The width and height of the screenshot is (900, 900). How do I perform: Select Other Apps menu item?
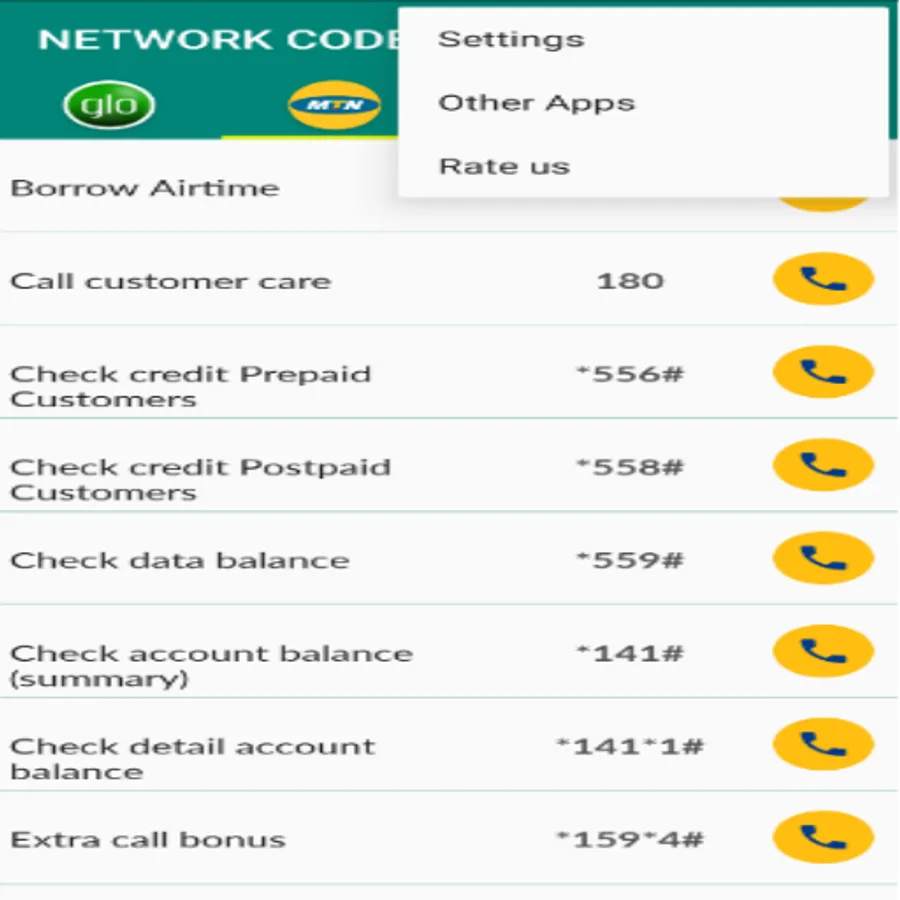[x=536, y=103]
